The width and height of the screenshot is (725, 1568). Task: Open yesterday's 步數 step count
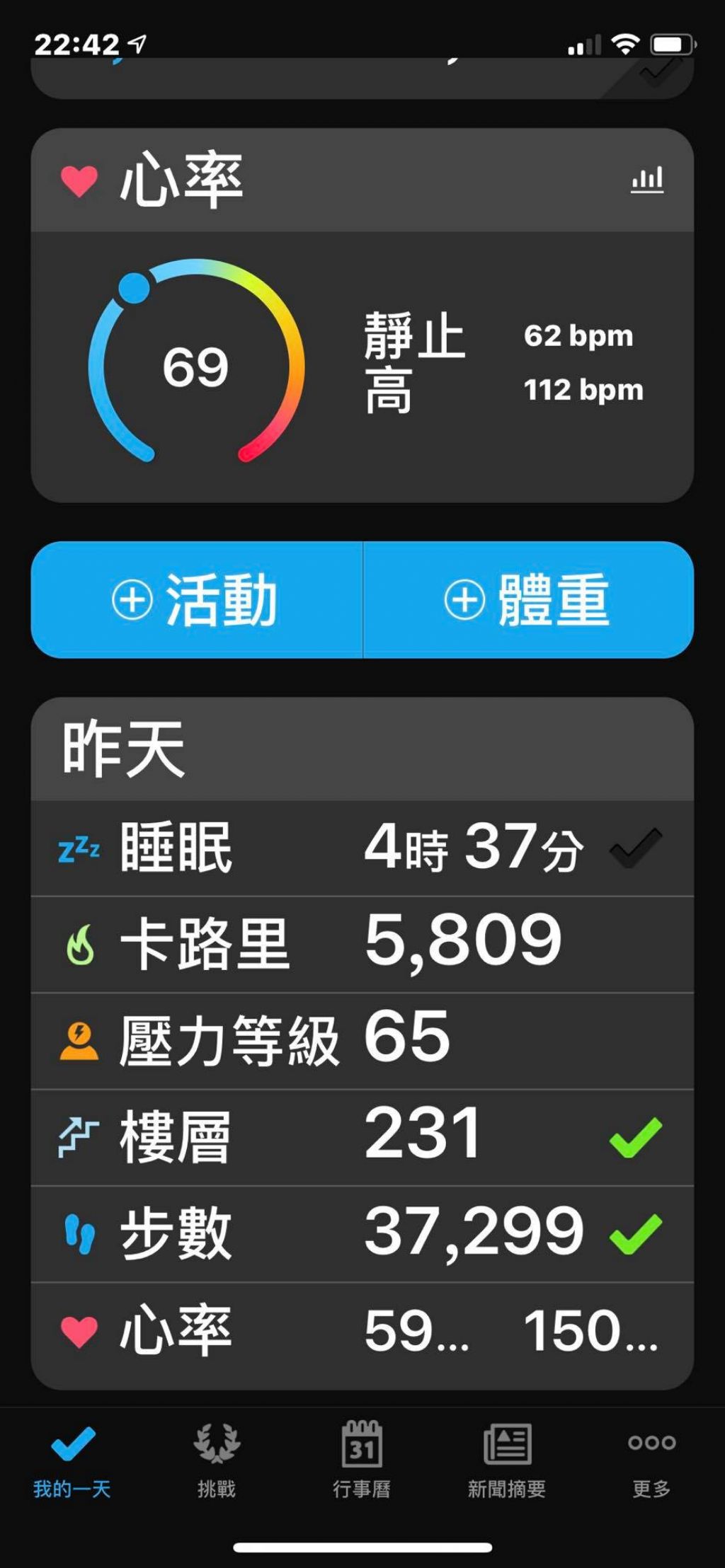pos(362,1234)
